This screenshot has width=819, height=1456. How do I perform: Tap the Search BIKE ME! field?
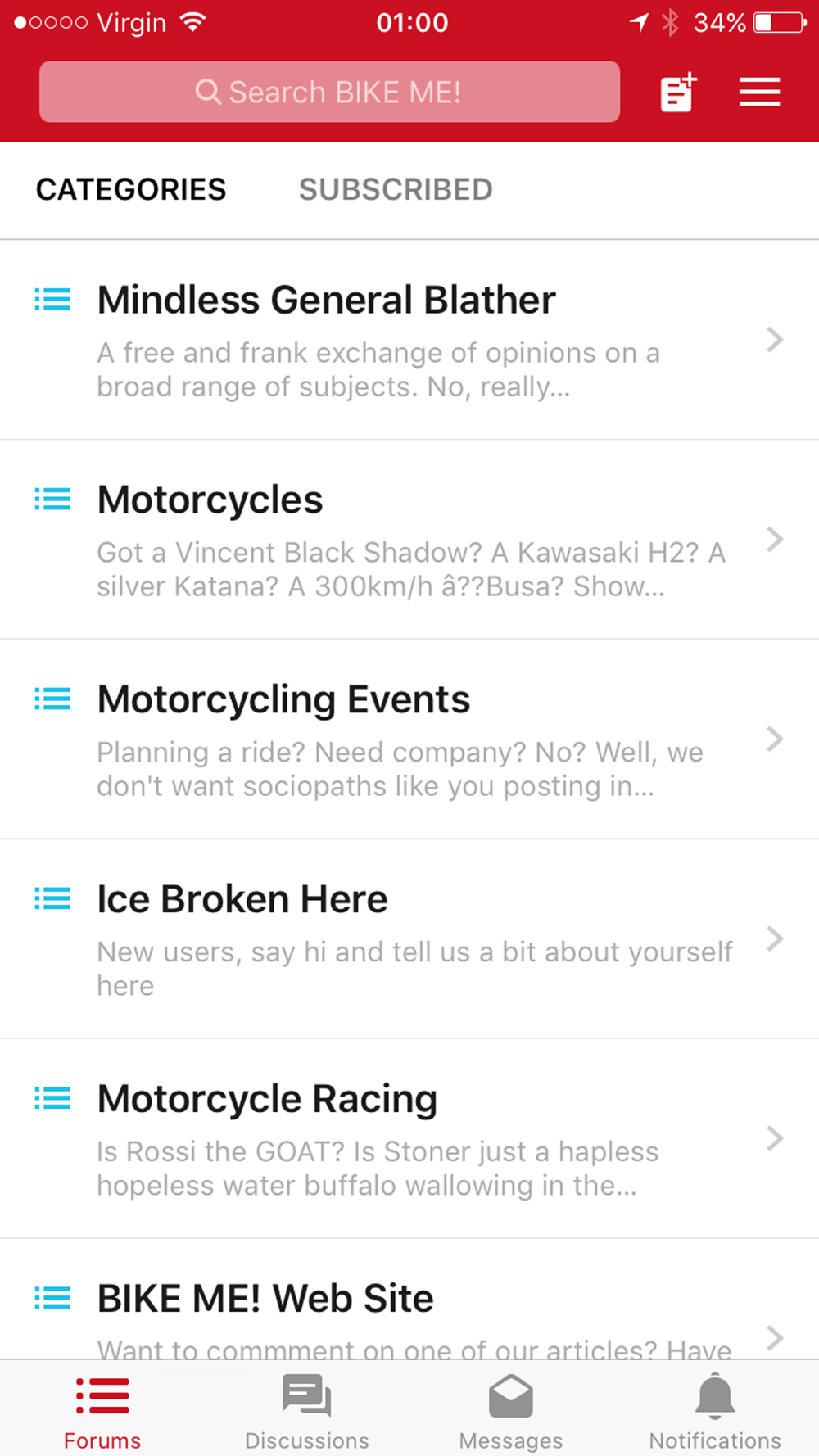[329, 92]
